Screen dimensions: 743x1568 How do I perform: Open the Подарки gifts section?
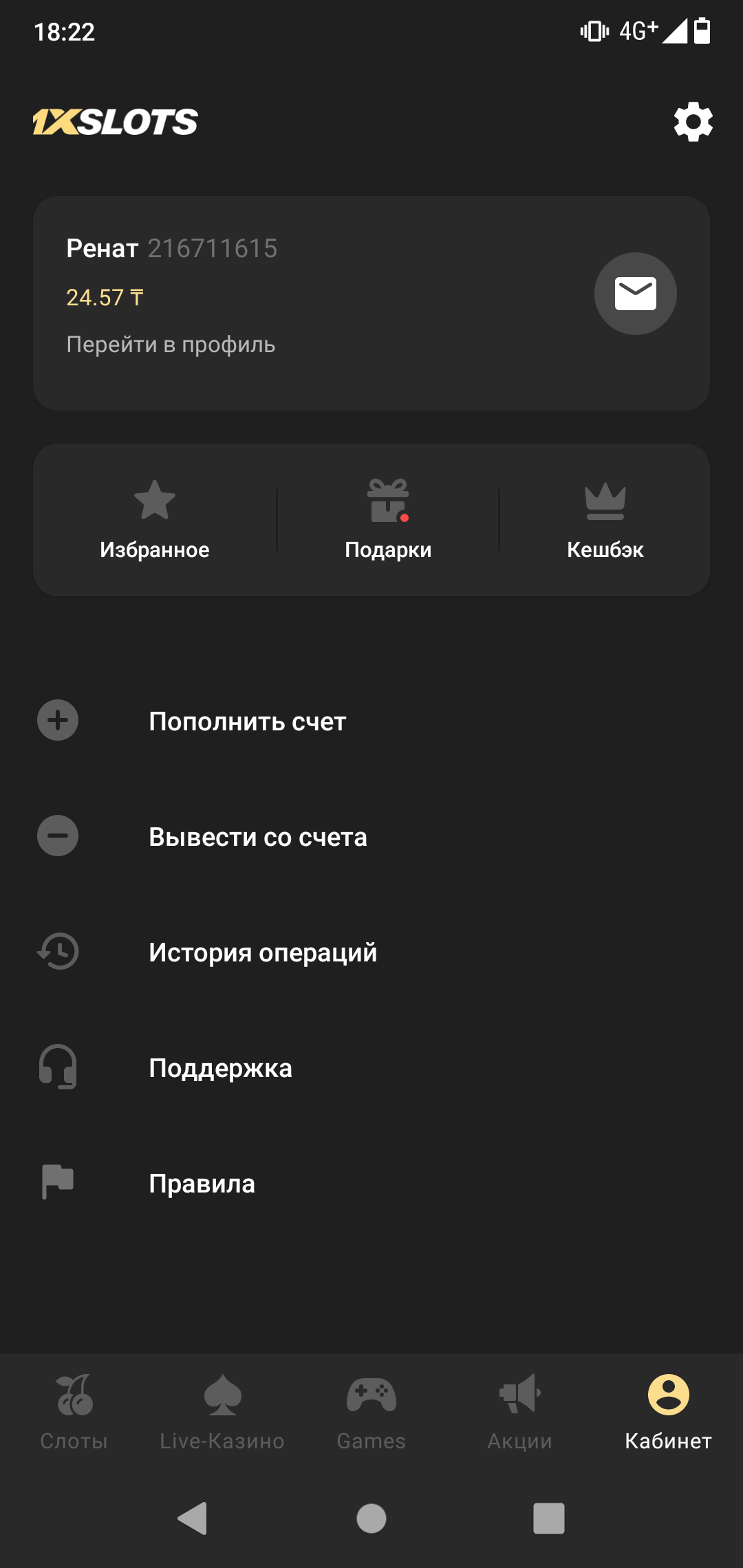[388, 519]
